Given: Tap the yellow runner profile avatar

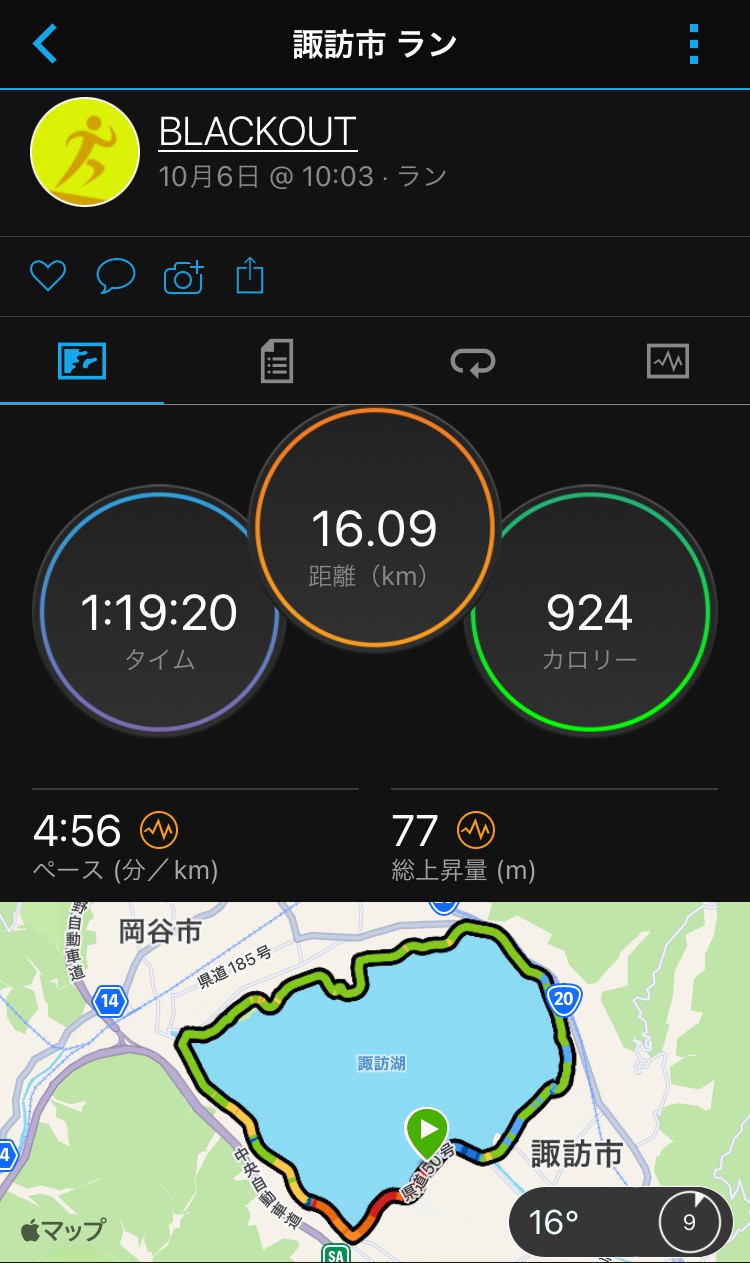Looking at the screenshot, I should tap(85, 152).
